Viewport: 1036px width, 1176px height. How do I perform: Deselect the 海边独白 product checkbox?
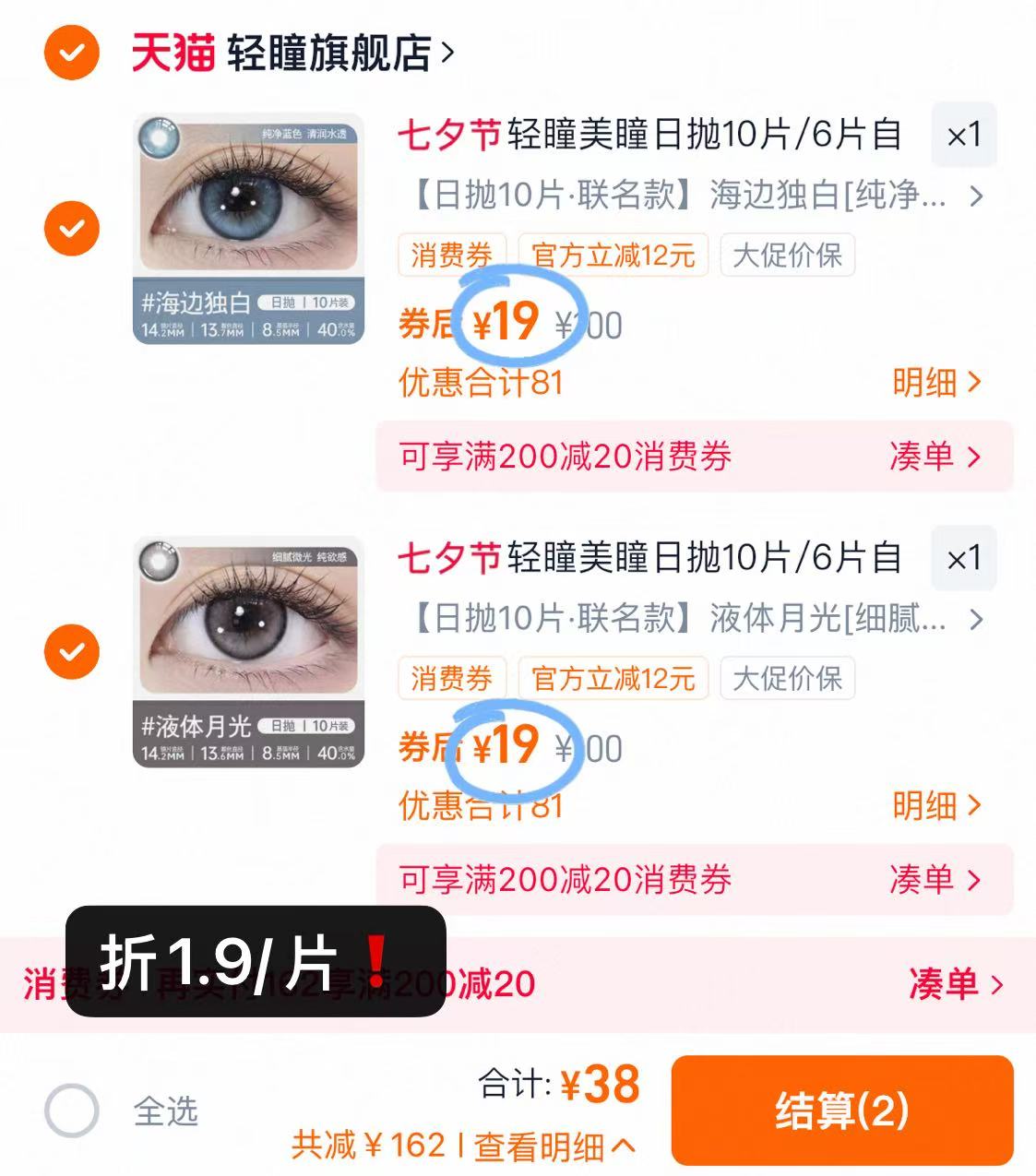pyautogui.click(x=71, y=227)
